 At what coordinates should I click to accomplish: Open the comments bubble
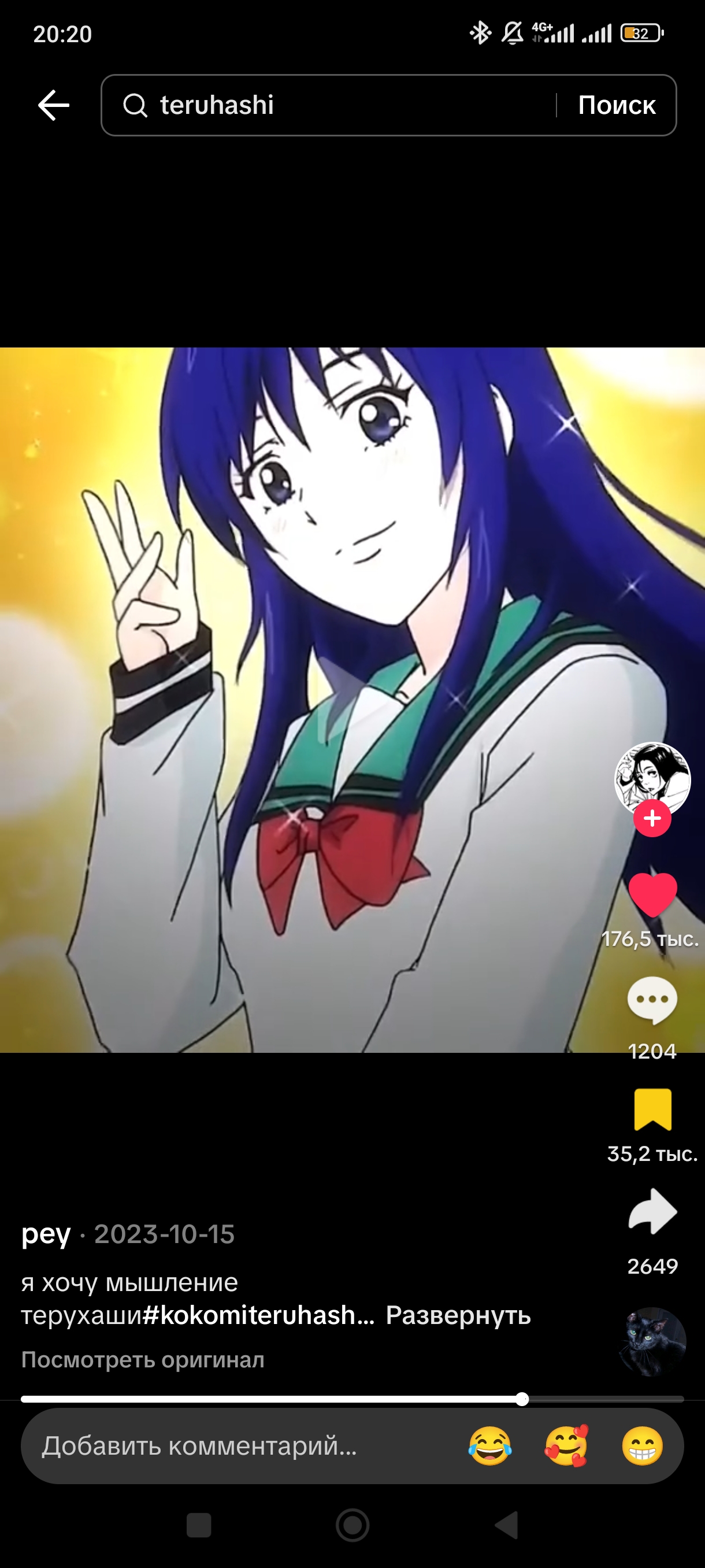652,1000
